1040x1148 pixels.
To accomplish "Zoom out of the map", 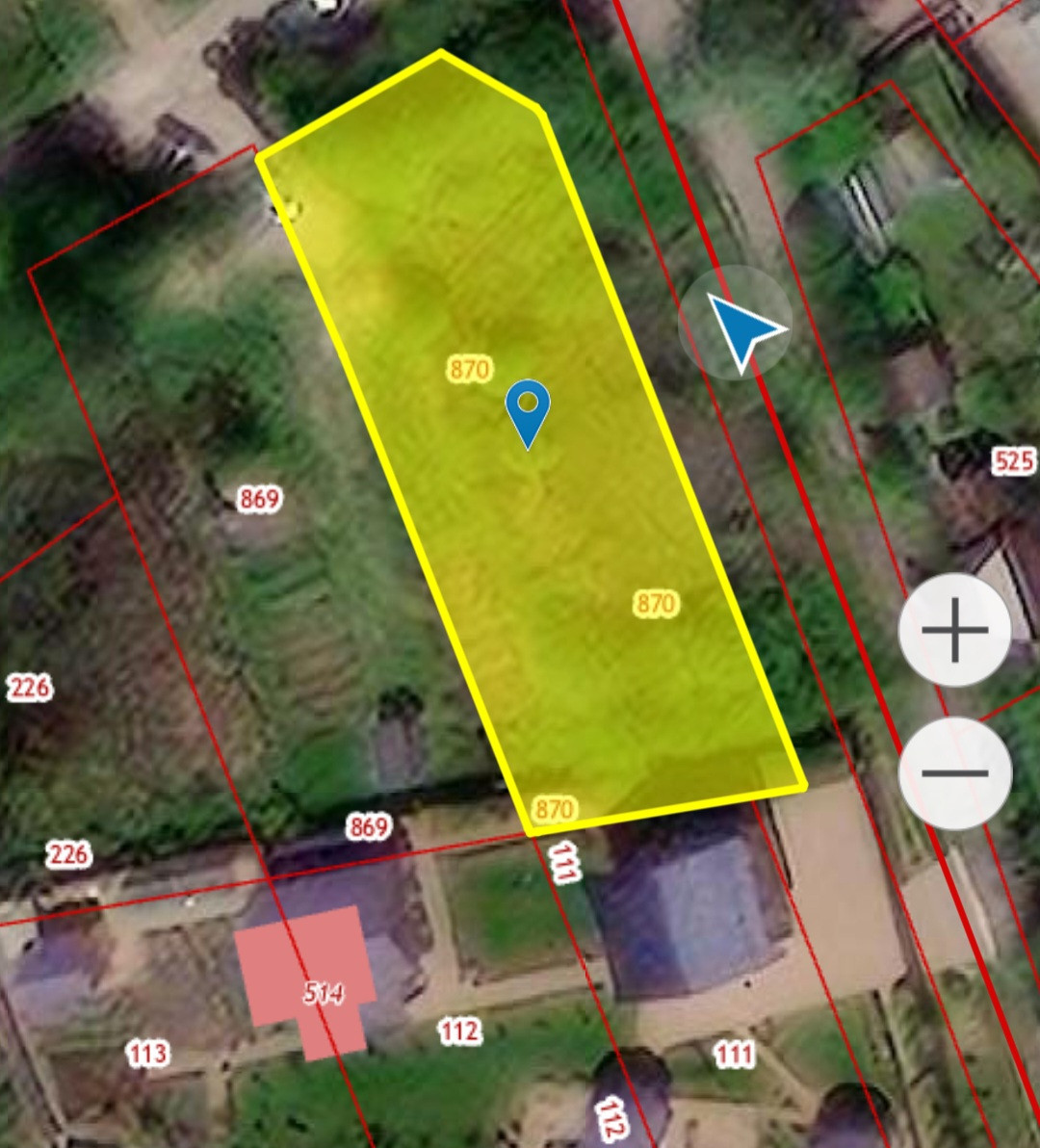I will 954,772.
